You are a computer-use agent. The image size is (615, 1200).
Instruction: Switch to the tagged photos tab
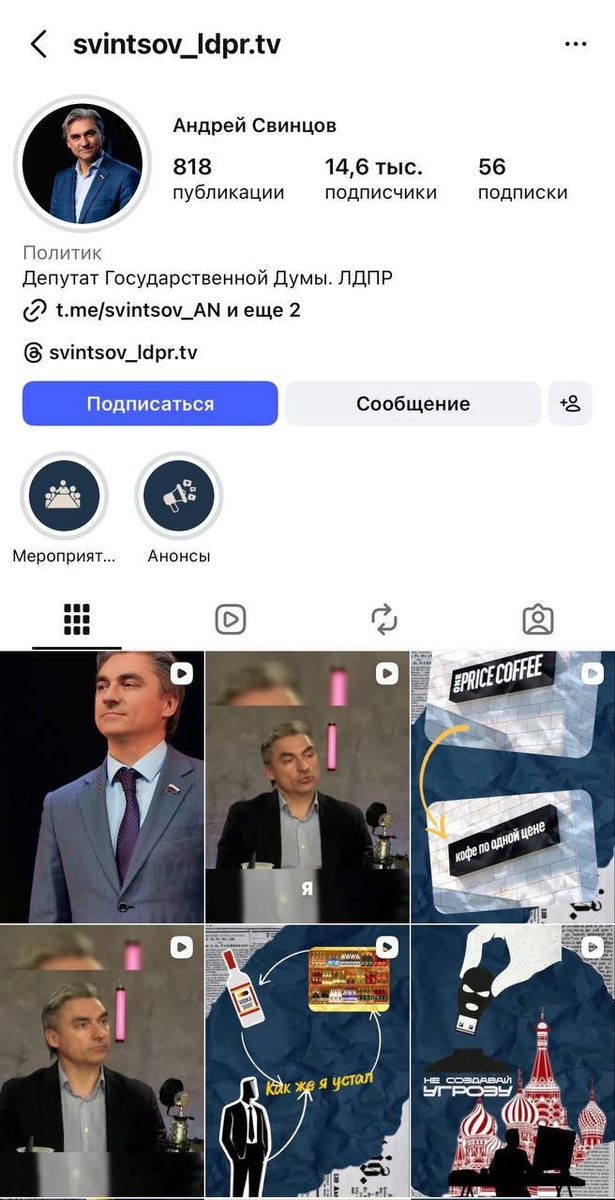(538, 620)
